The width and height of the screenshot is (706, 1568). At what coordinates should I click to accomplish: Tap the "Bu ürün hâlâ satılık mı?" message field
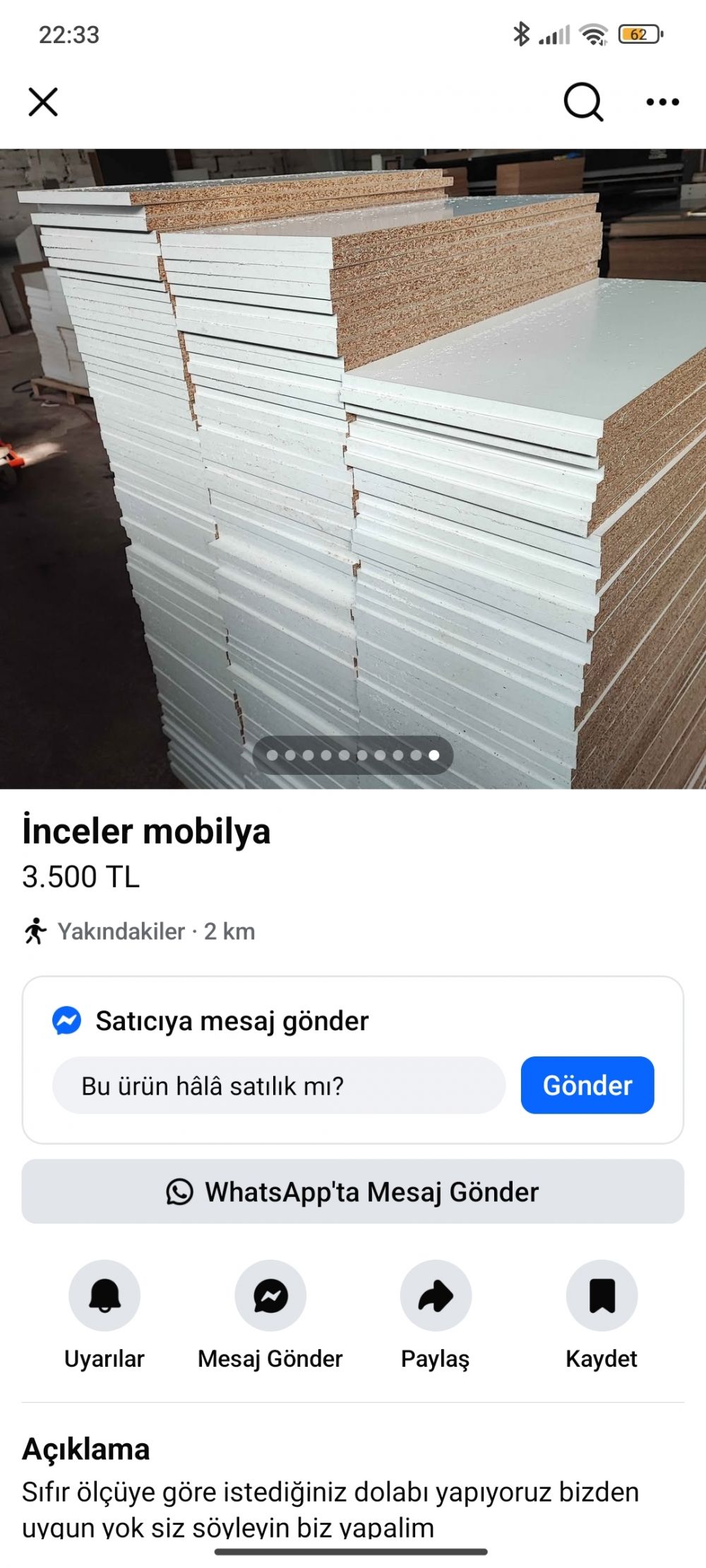coord(278,1085)
